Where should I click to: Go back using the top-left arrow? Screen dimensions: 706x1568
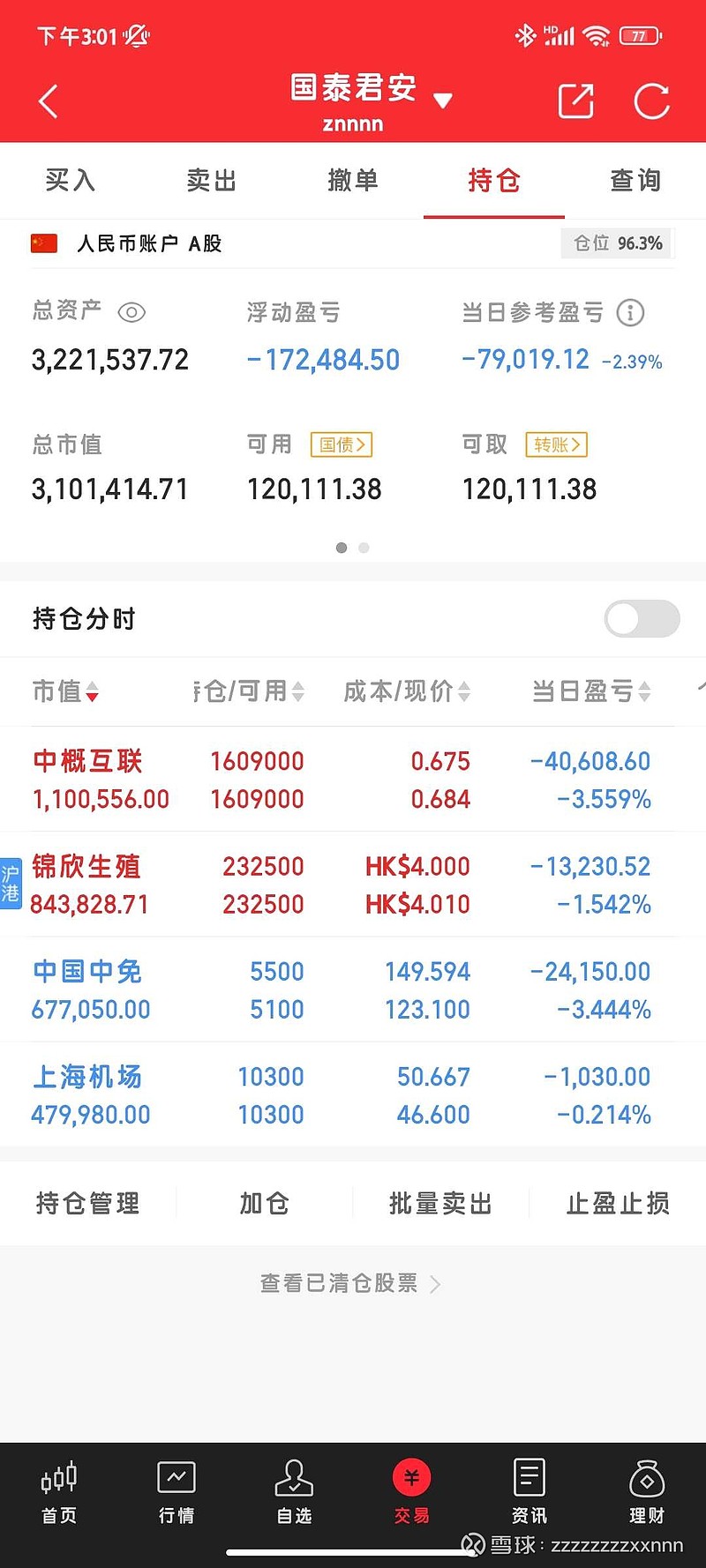pyautogui.click(x=49, y=101)
